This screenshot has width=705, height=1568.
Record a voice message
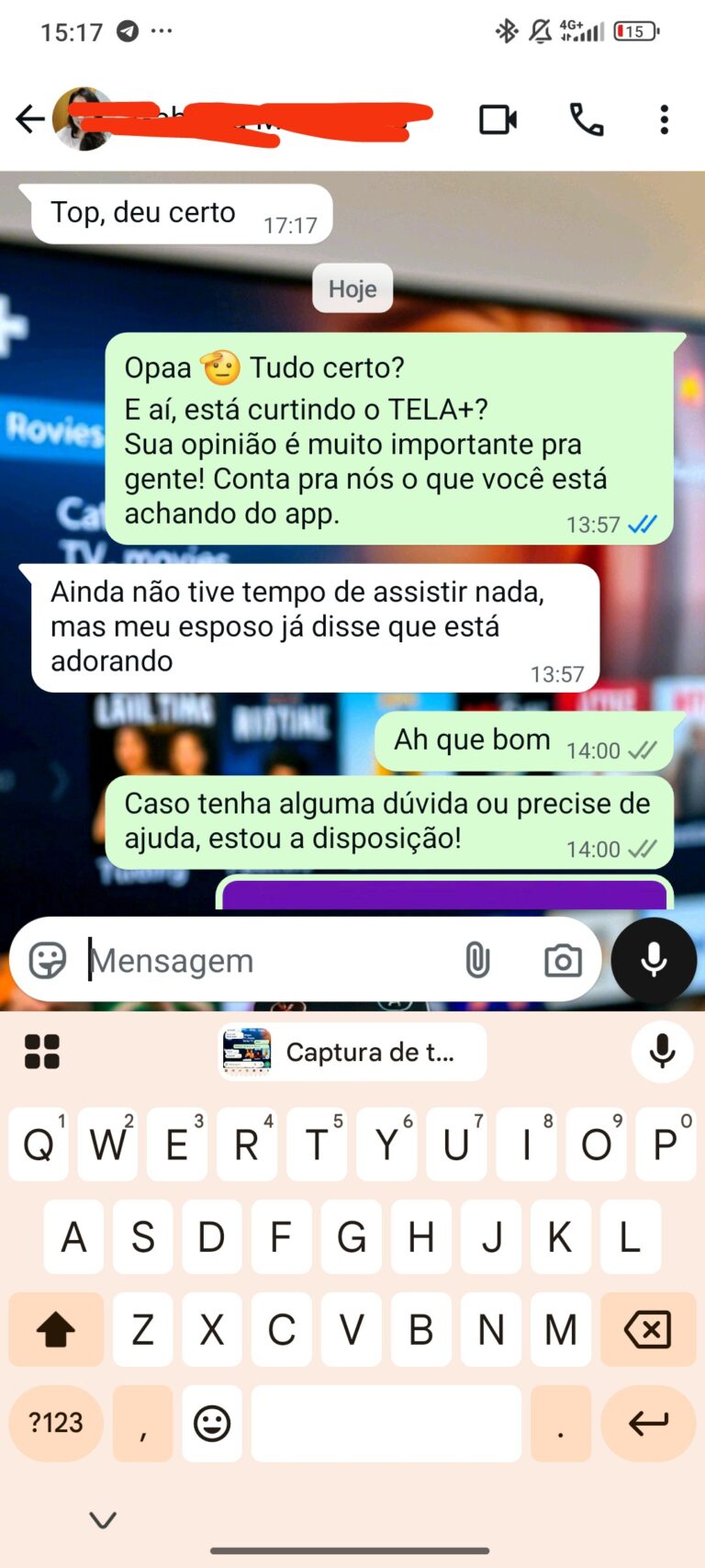654,961
